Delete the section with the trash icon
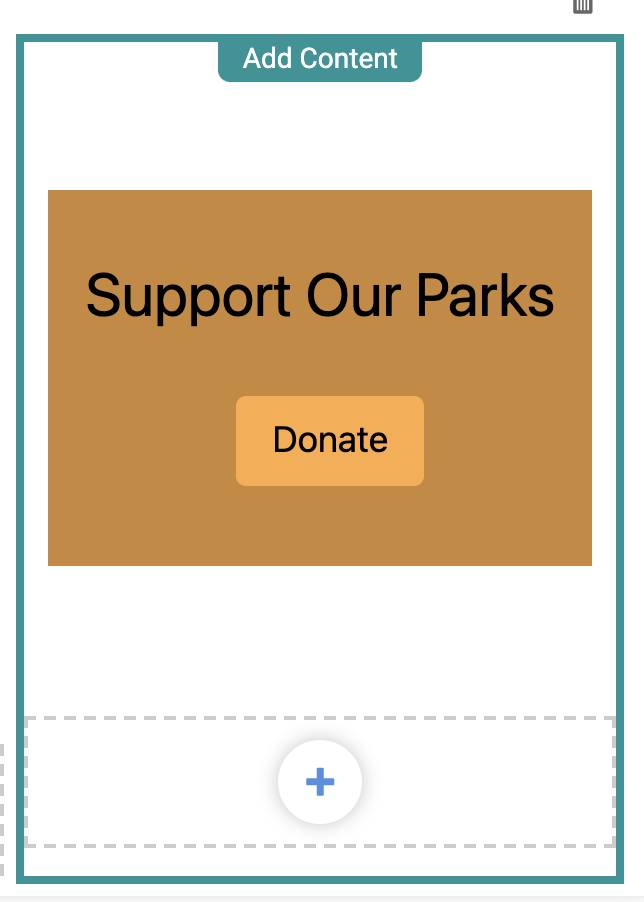 (x=583, y=6)
